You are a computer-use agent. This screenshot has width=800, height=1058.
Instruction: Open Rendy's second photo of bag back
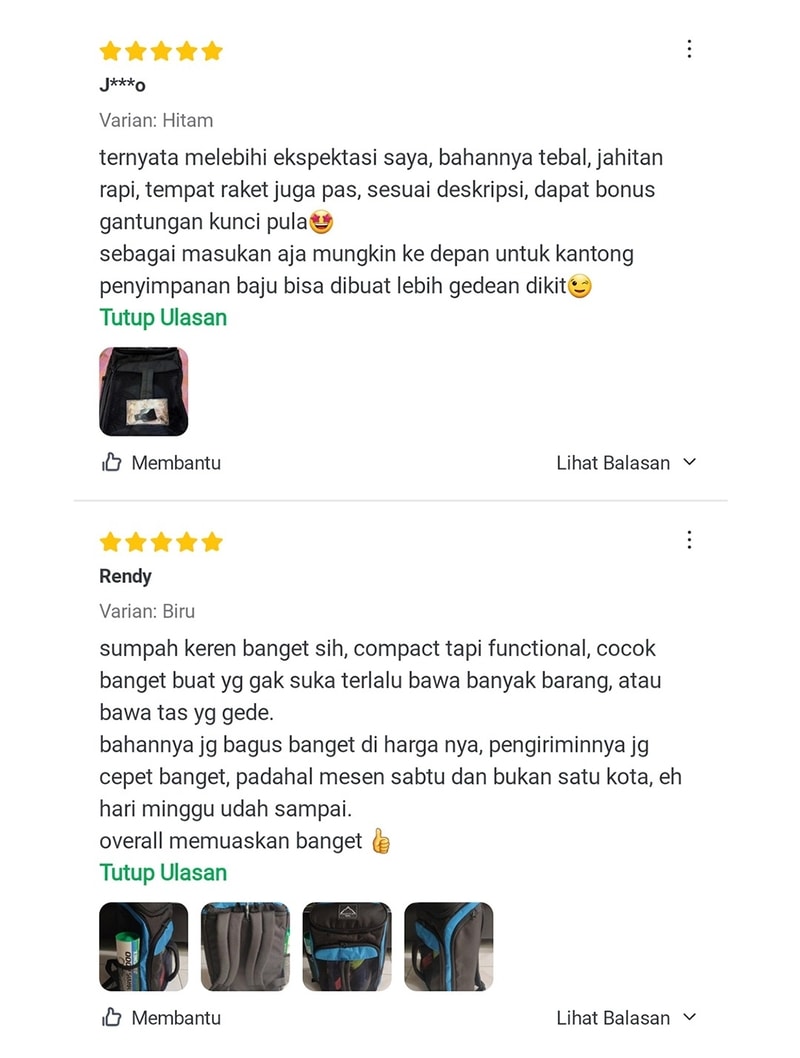[245, 946]
